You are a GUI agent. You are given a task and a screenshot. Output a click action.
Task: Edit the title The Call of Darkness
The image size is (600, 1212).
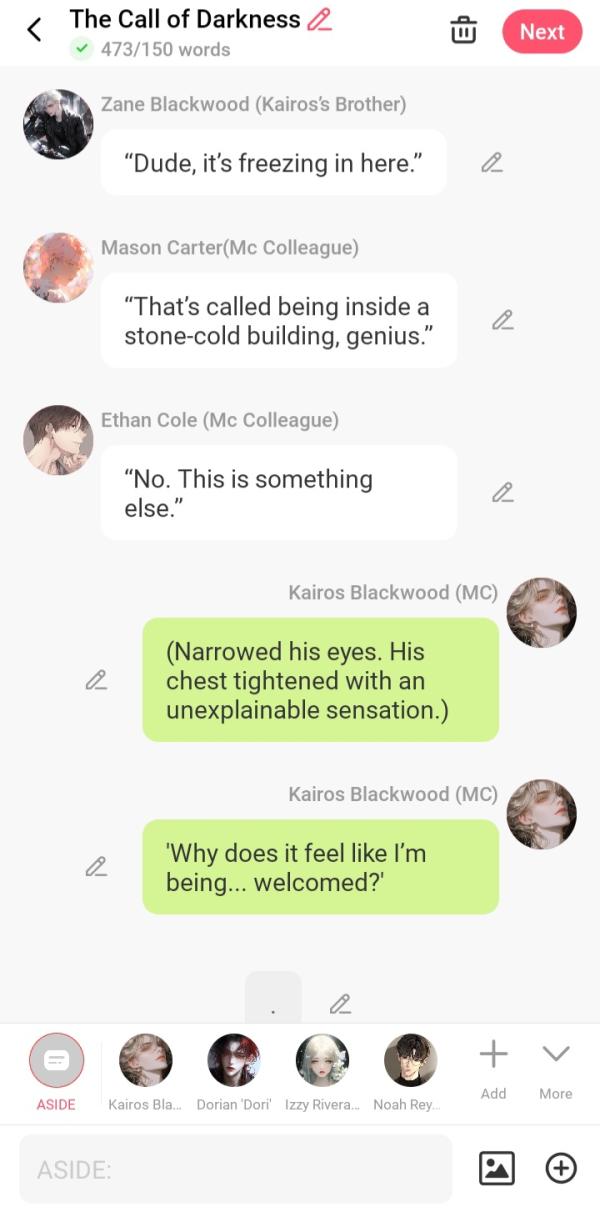coord(320,19)
